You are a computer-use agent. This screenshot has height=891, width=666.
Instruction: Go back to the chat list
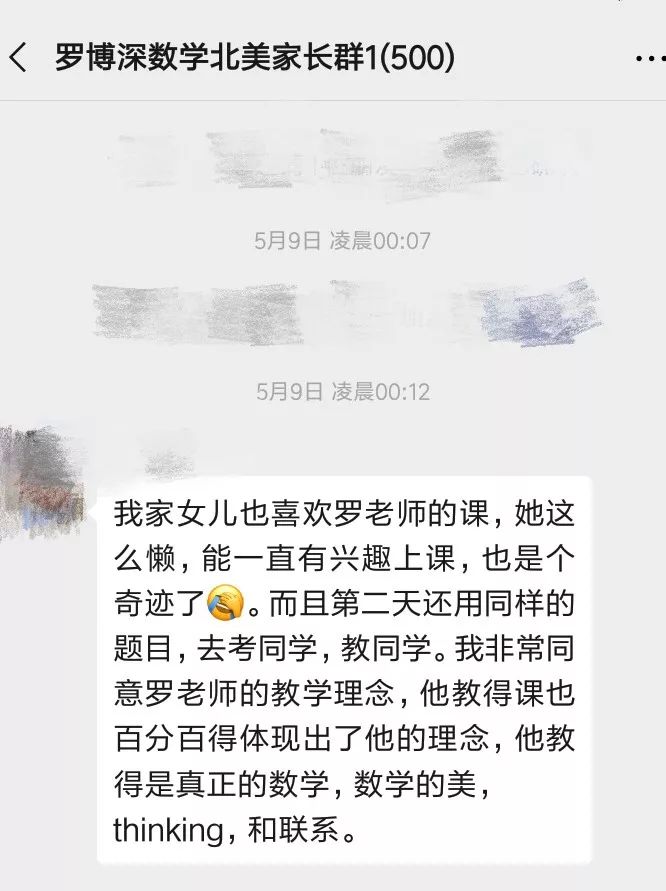coord(18,58)
